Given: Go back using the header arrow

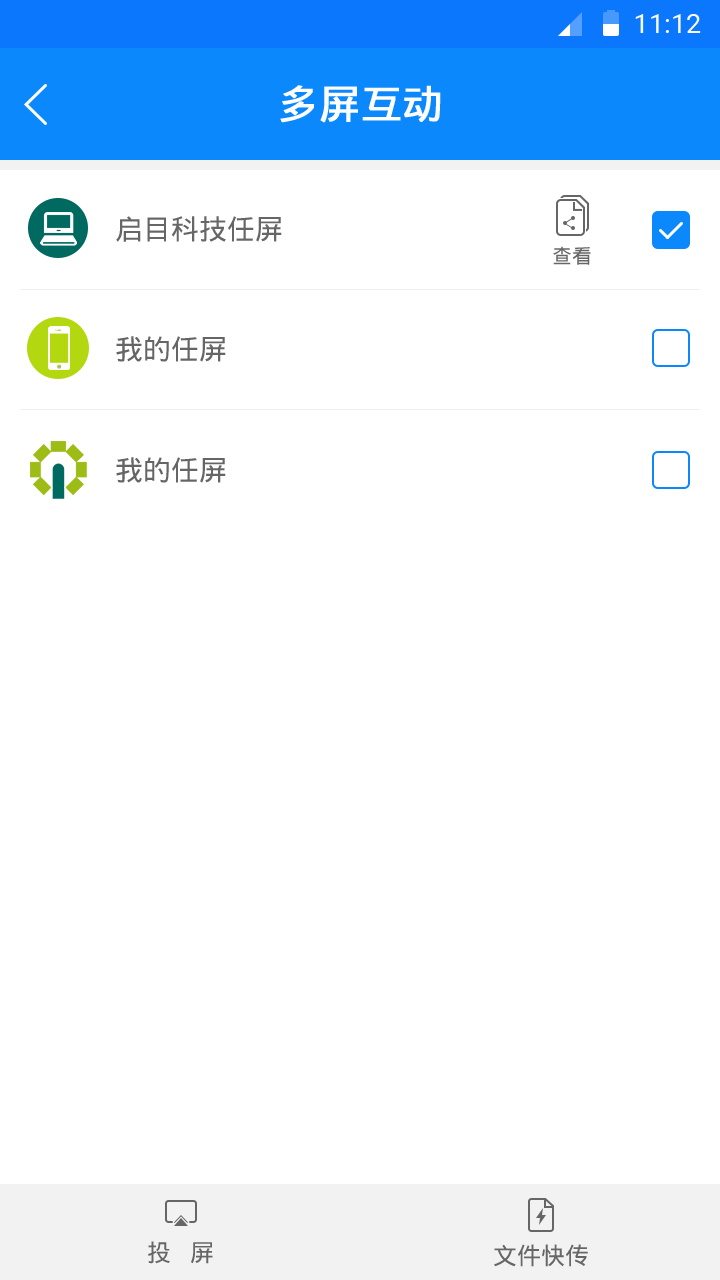Looking at the screenshot, I should tap(36, 105).
